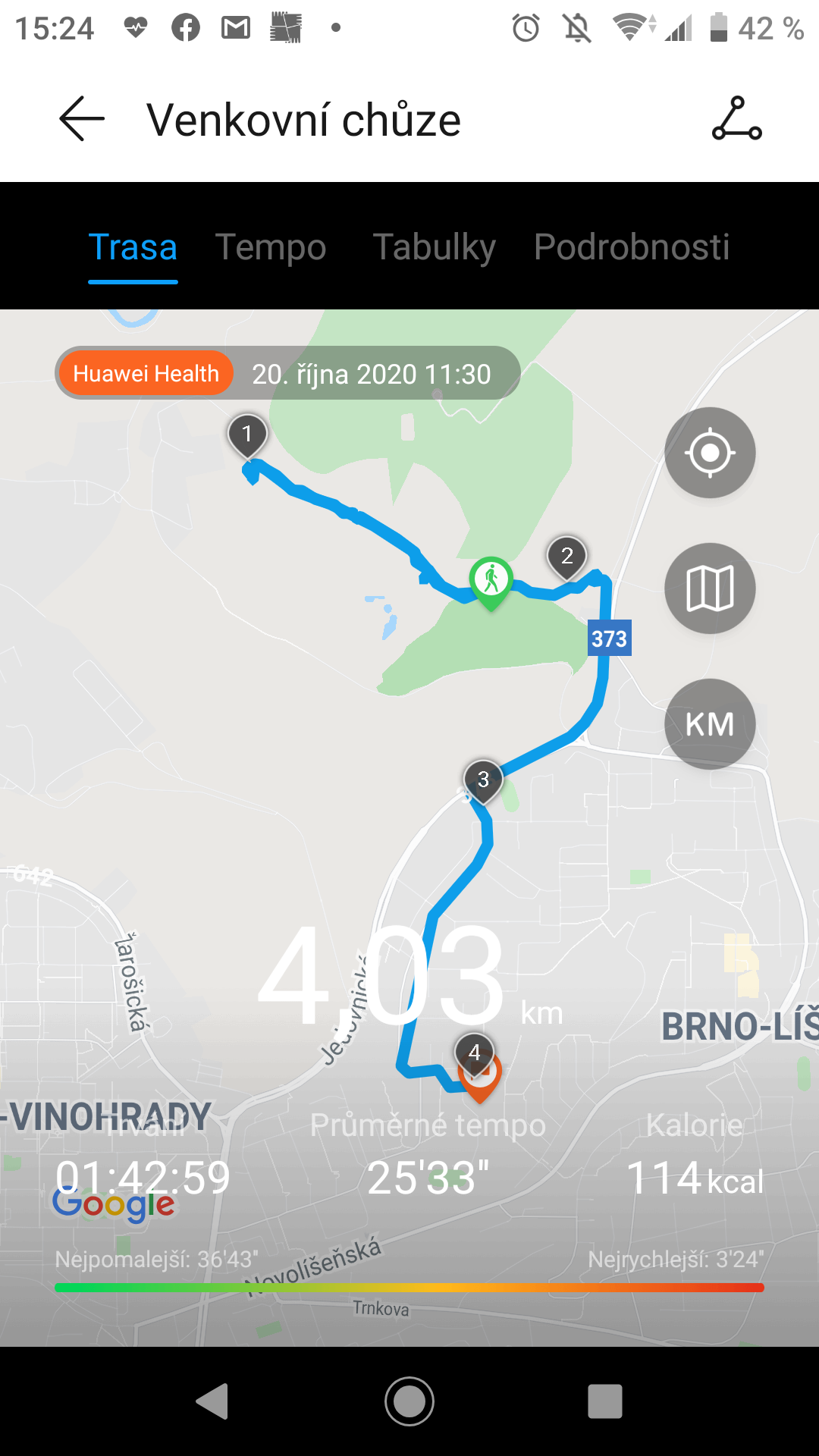
Task: Change the map type with the map button
Action: coord(710,588)
